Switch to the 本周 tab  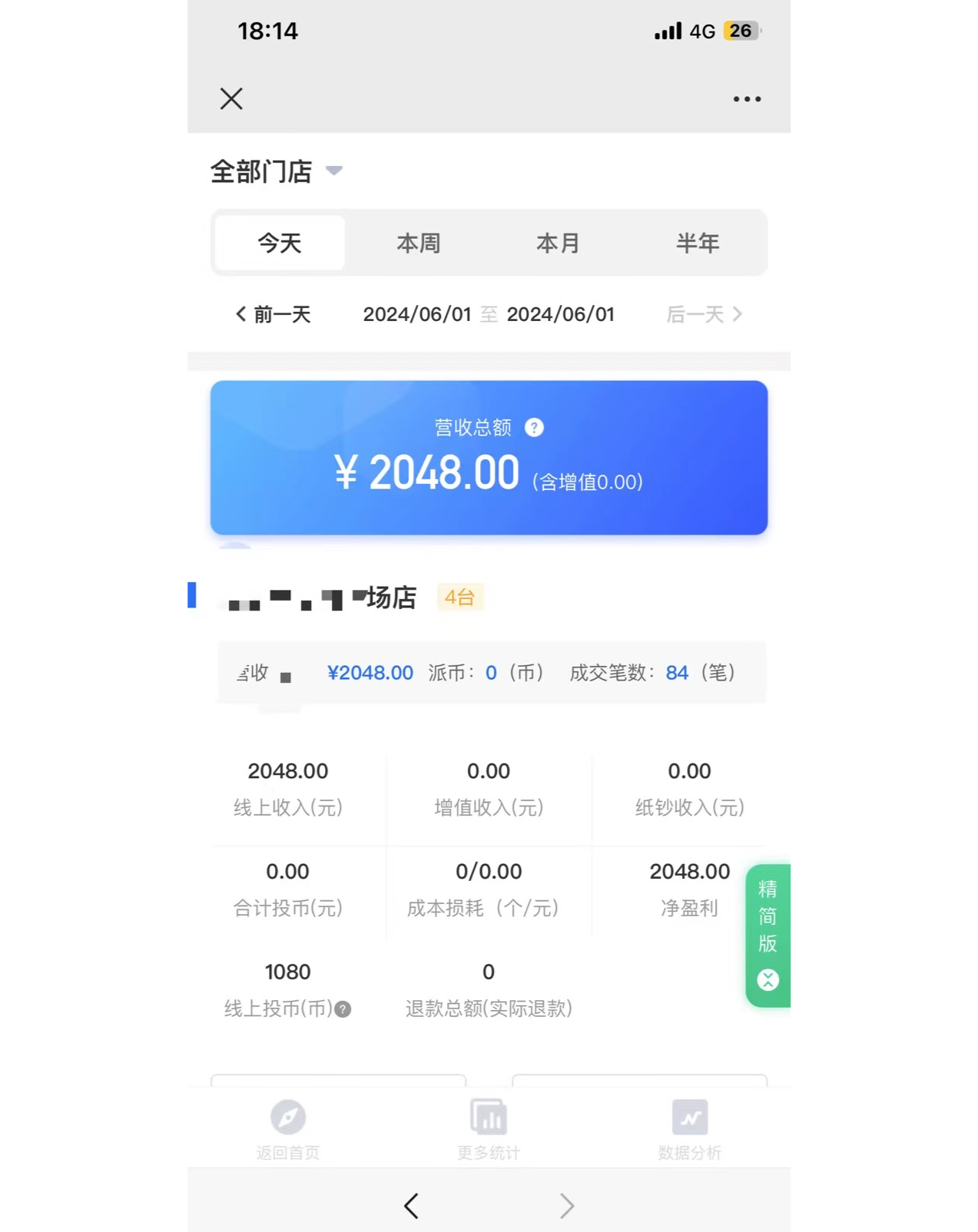pos(418,243)
